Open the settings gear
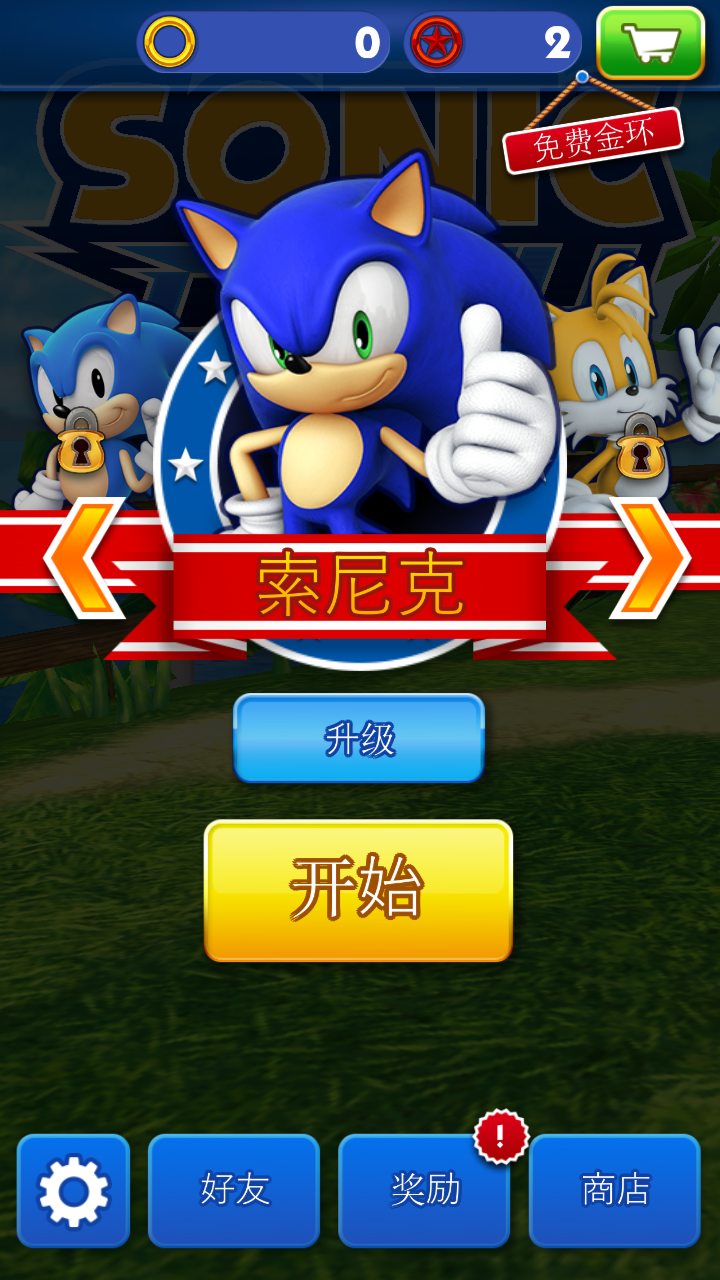The image size is (720, 1280). pos(73,1190)
